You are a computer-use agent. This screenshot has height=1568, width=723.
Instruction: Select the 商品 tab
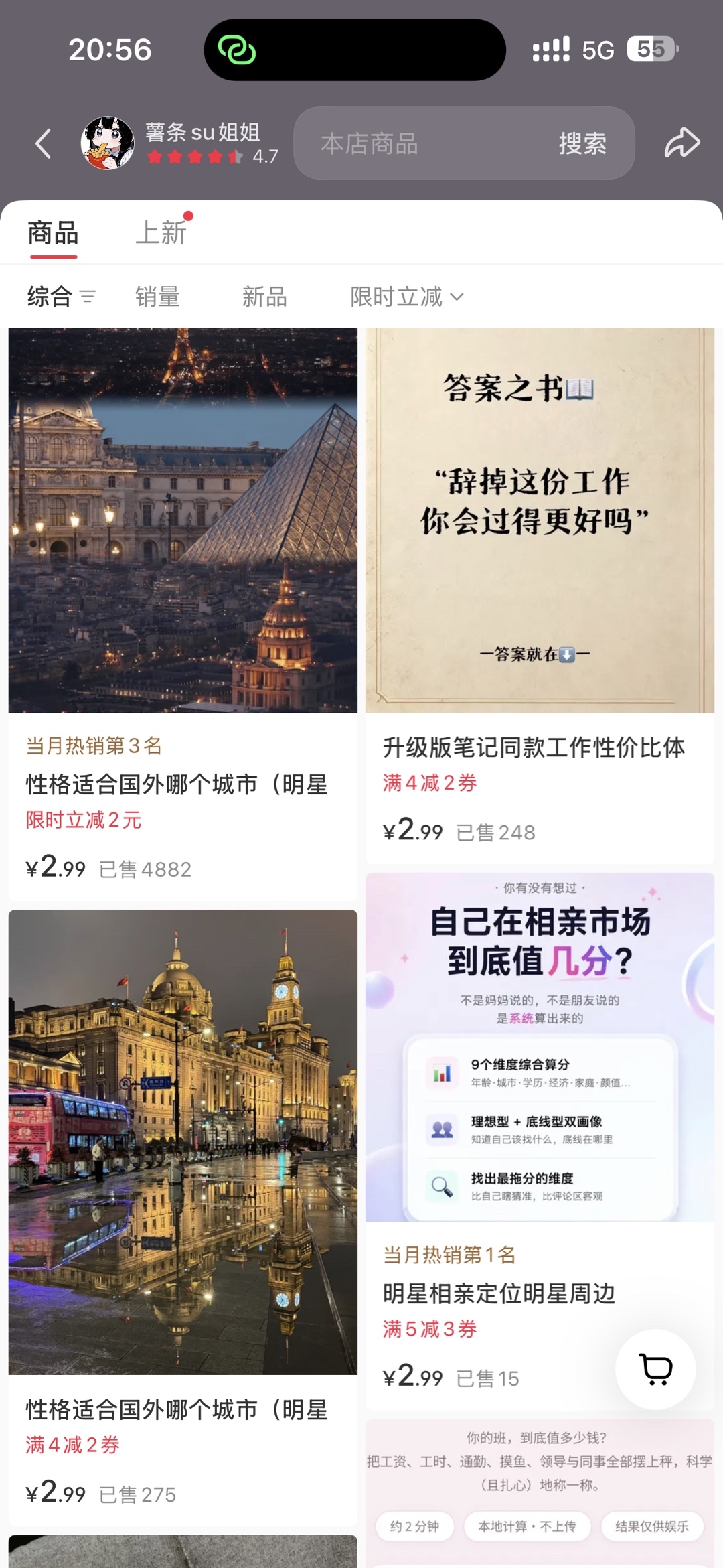[x=53, y=233]
